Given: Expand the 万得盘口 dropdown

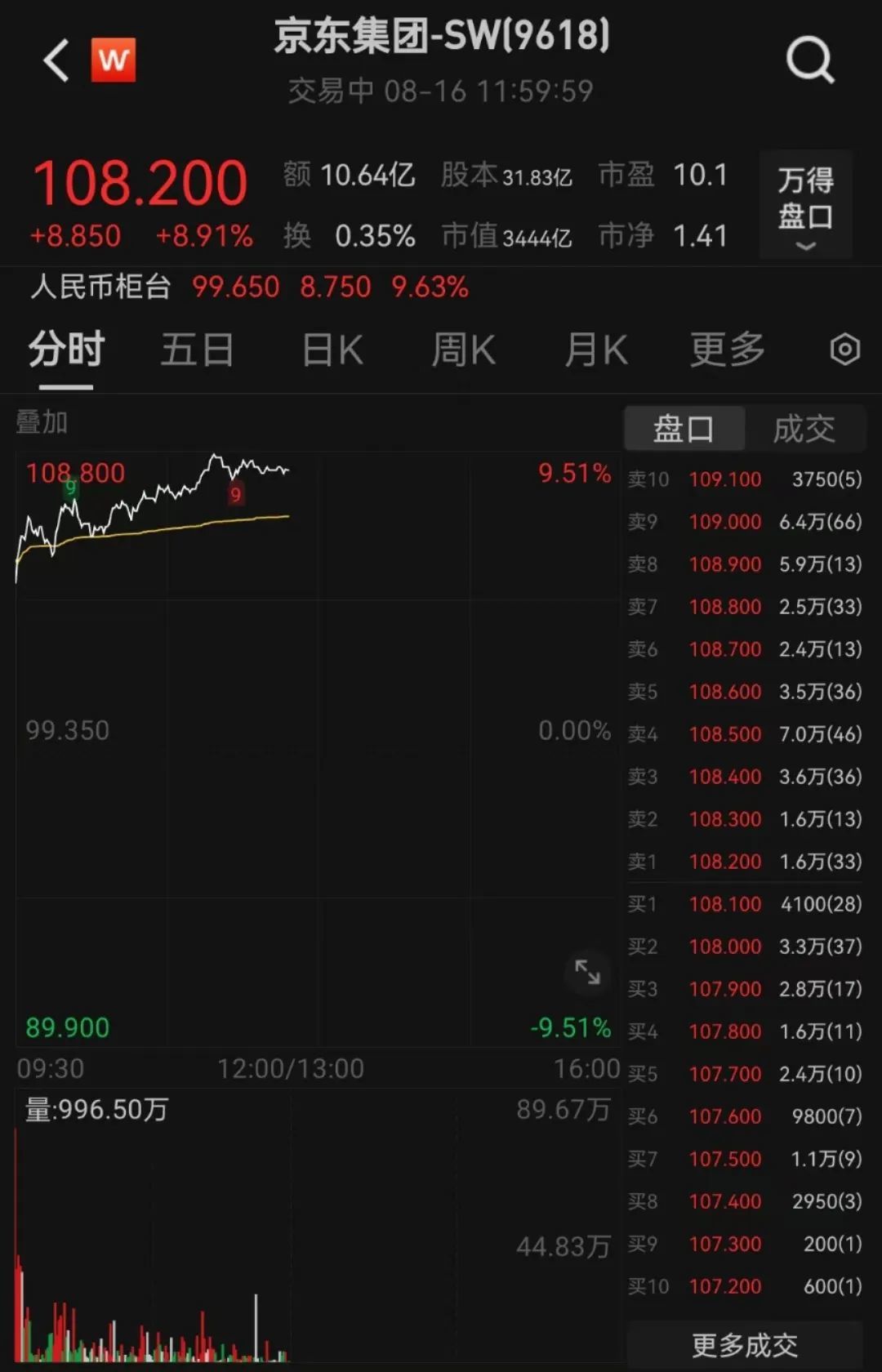Looking at the screenshot, I should click(x=805, y=204).
